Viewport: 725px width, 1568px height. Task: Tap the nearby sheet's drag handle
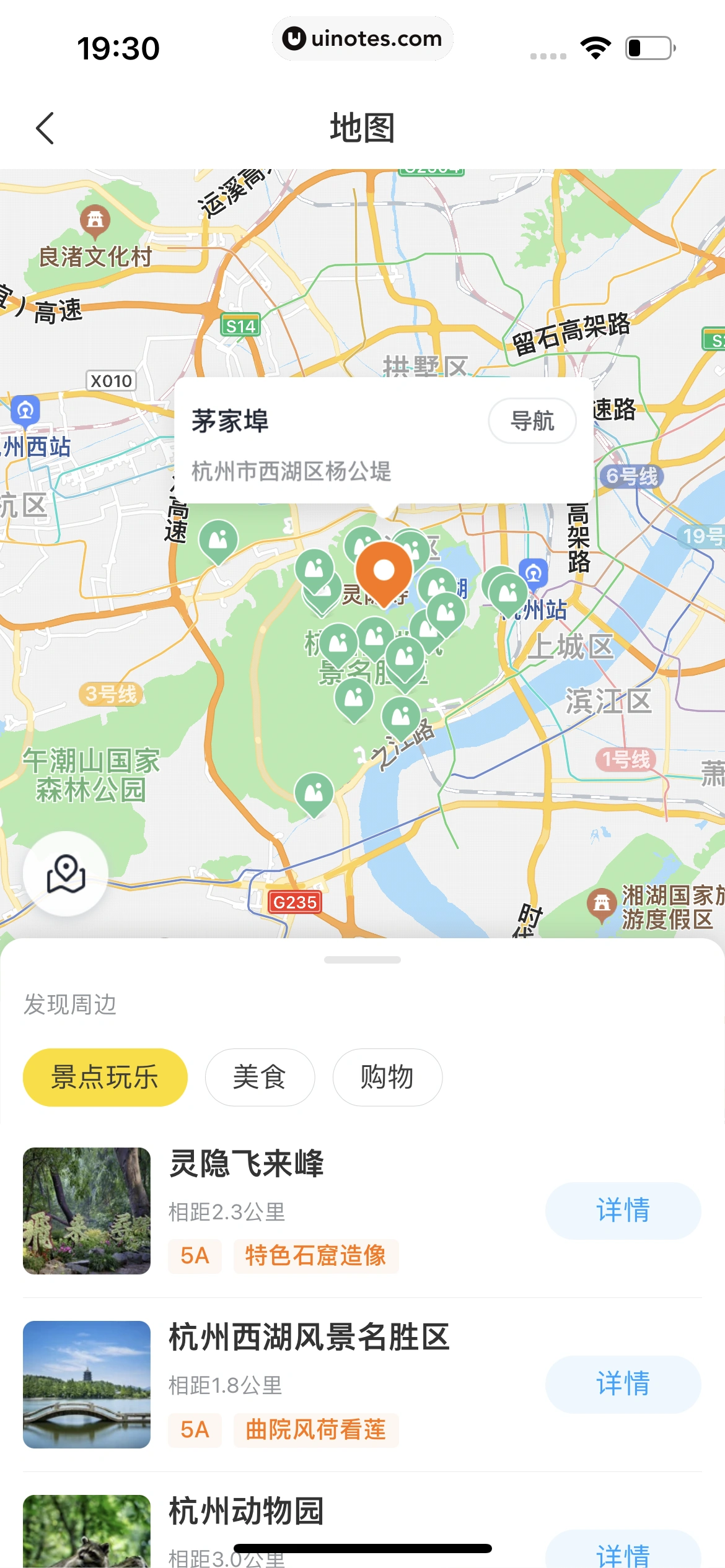(362, 960)
